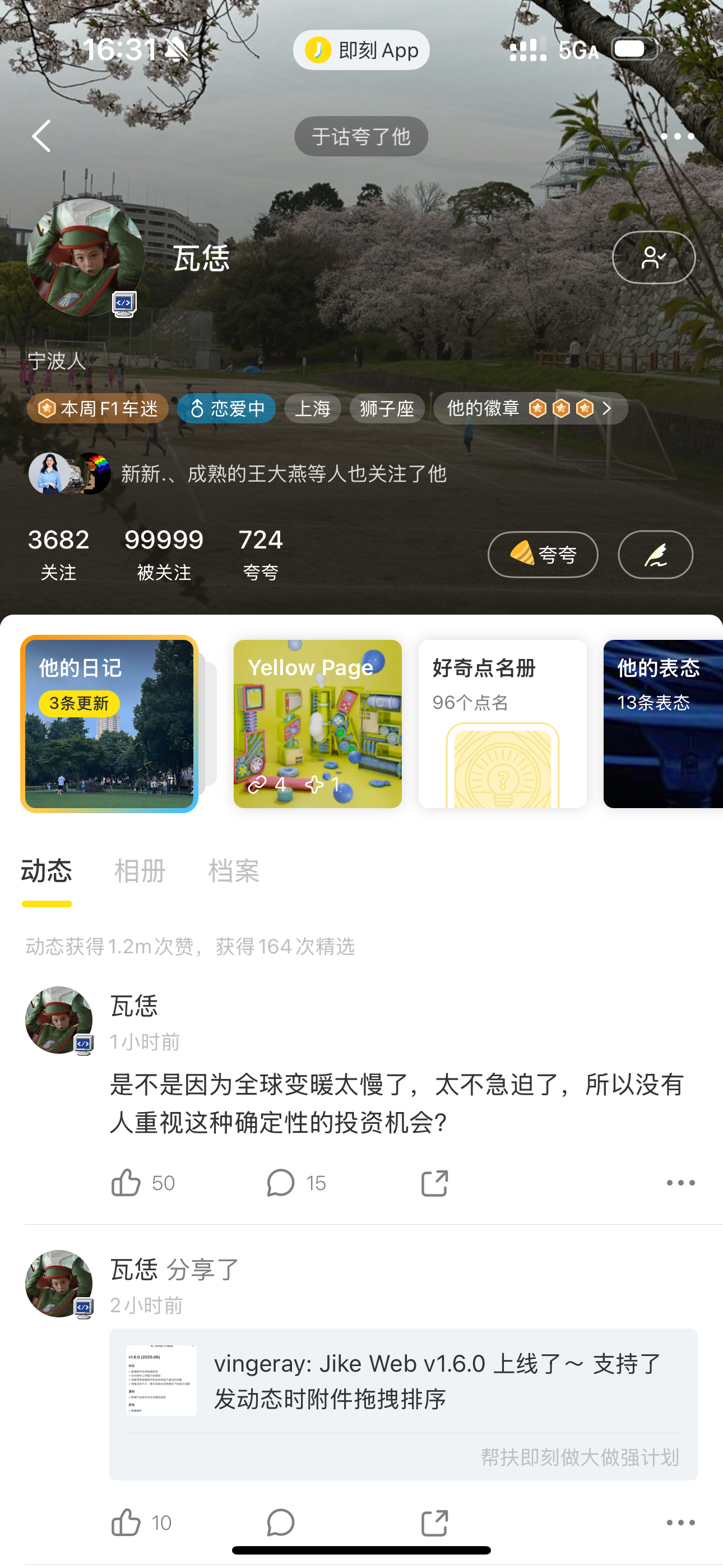
Task: View the 99999 被关注 followers list
Action: click(164, 554)
